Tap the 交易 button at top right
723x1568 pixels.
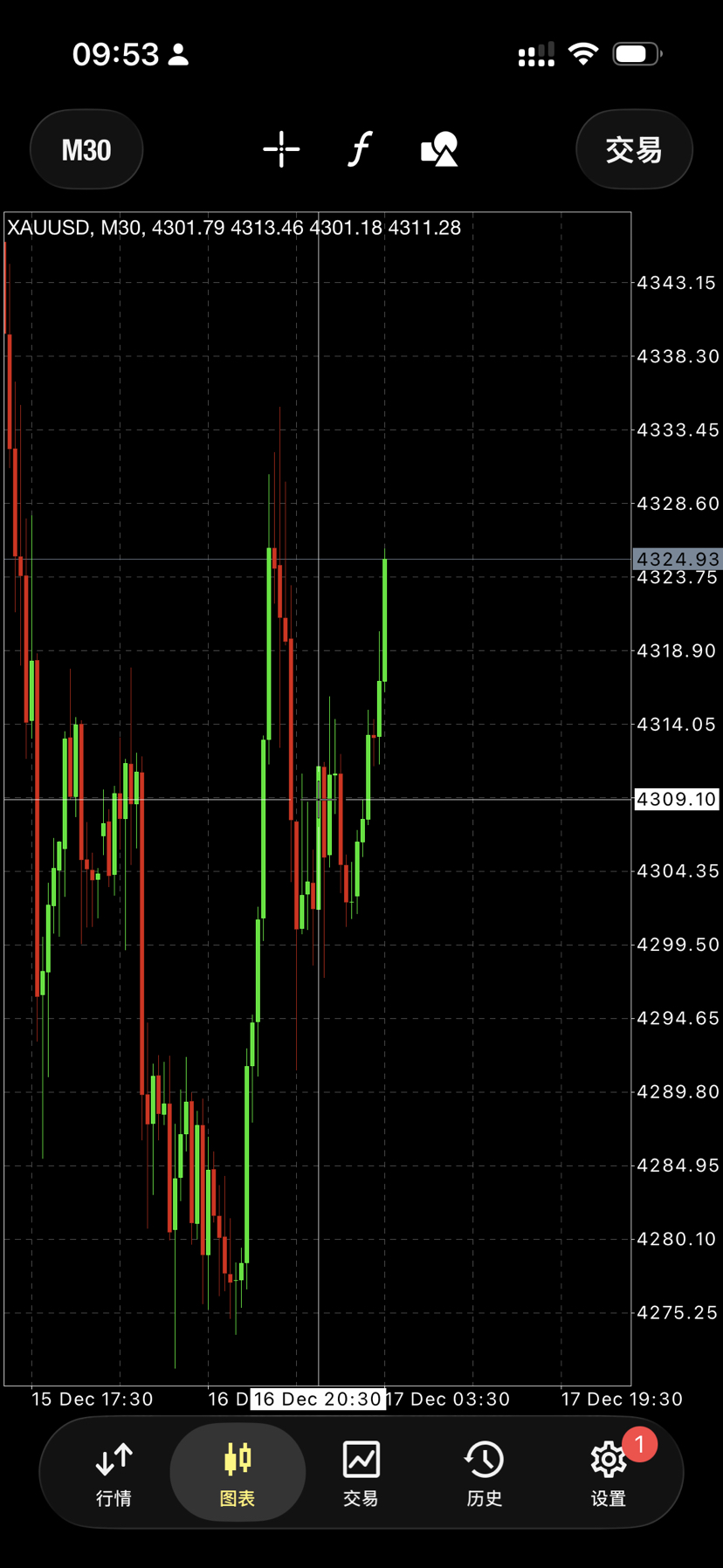[634, 150]
